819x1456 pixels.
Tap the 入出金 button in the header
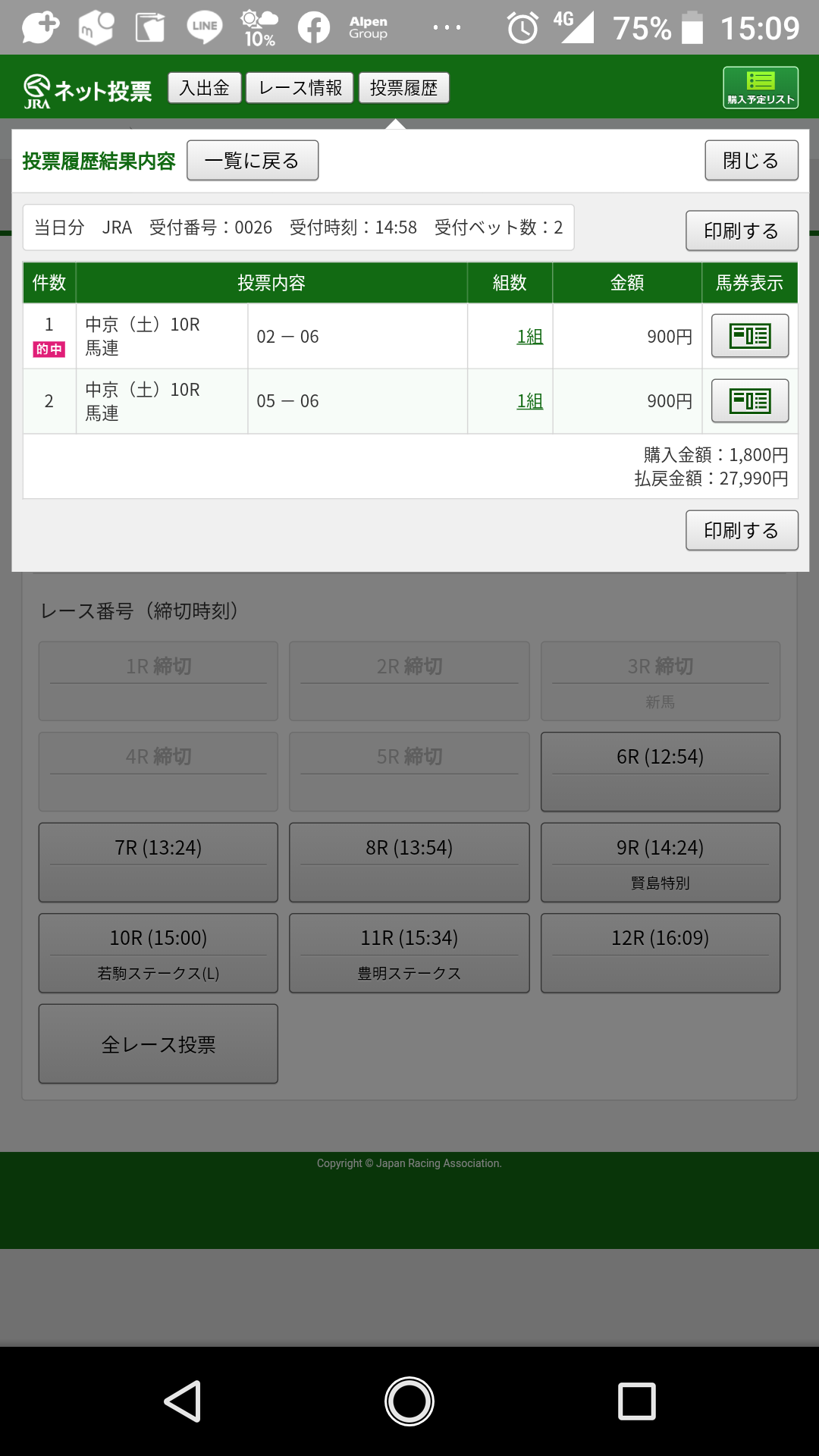204,88
